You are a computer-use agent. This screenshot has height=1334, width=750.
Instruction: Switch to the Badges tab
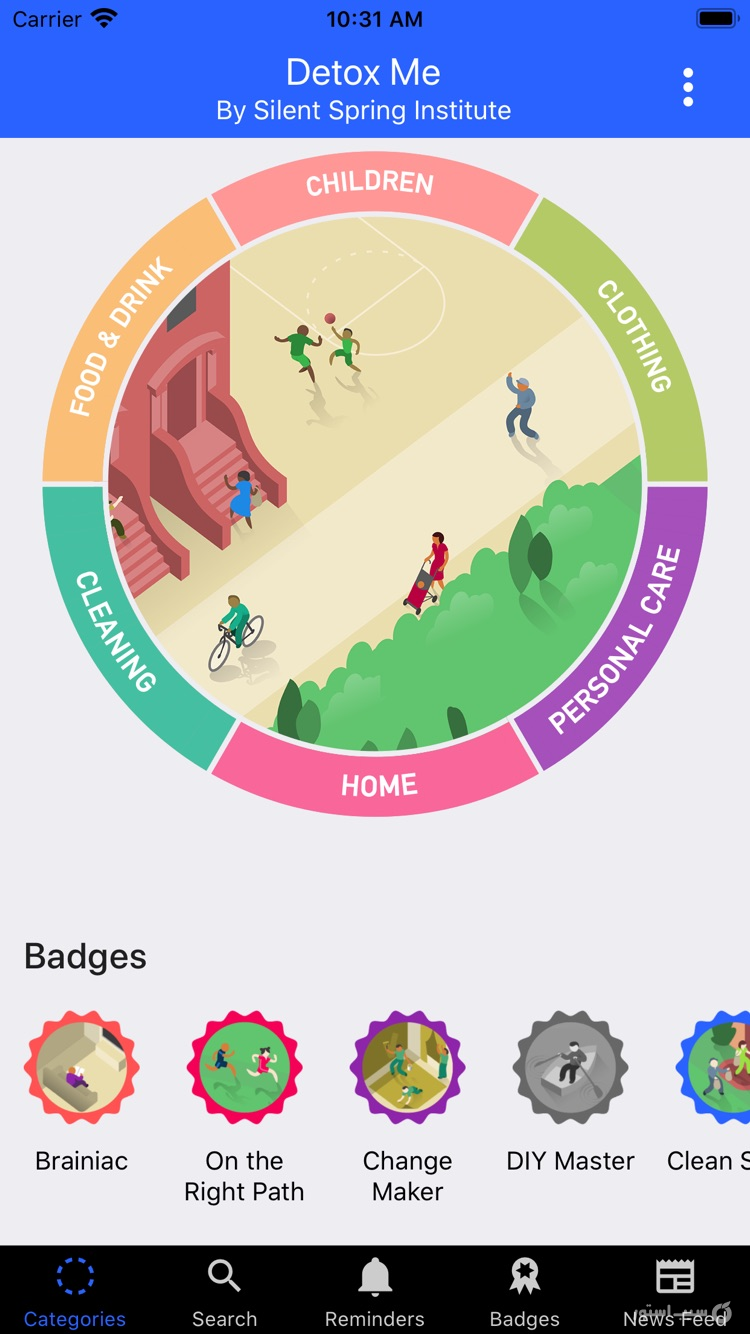[525, 1293]
